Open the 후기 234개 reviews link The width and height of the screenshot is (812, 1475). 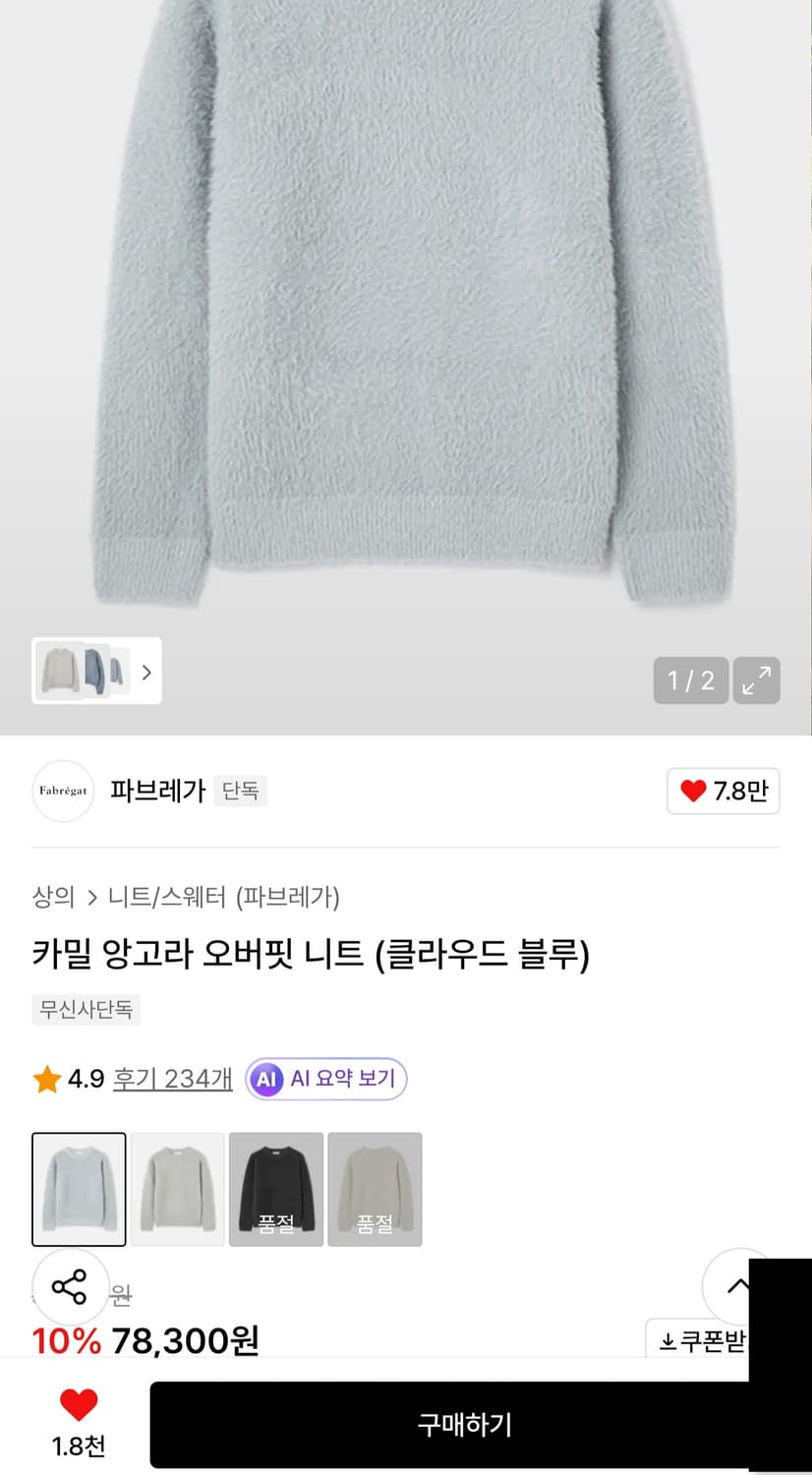coord(172,1078)
